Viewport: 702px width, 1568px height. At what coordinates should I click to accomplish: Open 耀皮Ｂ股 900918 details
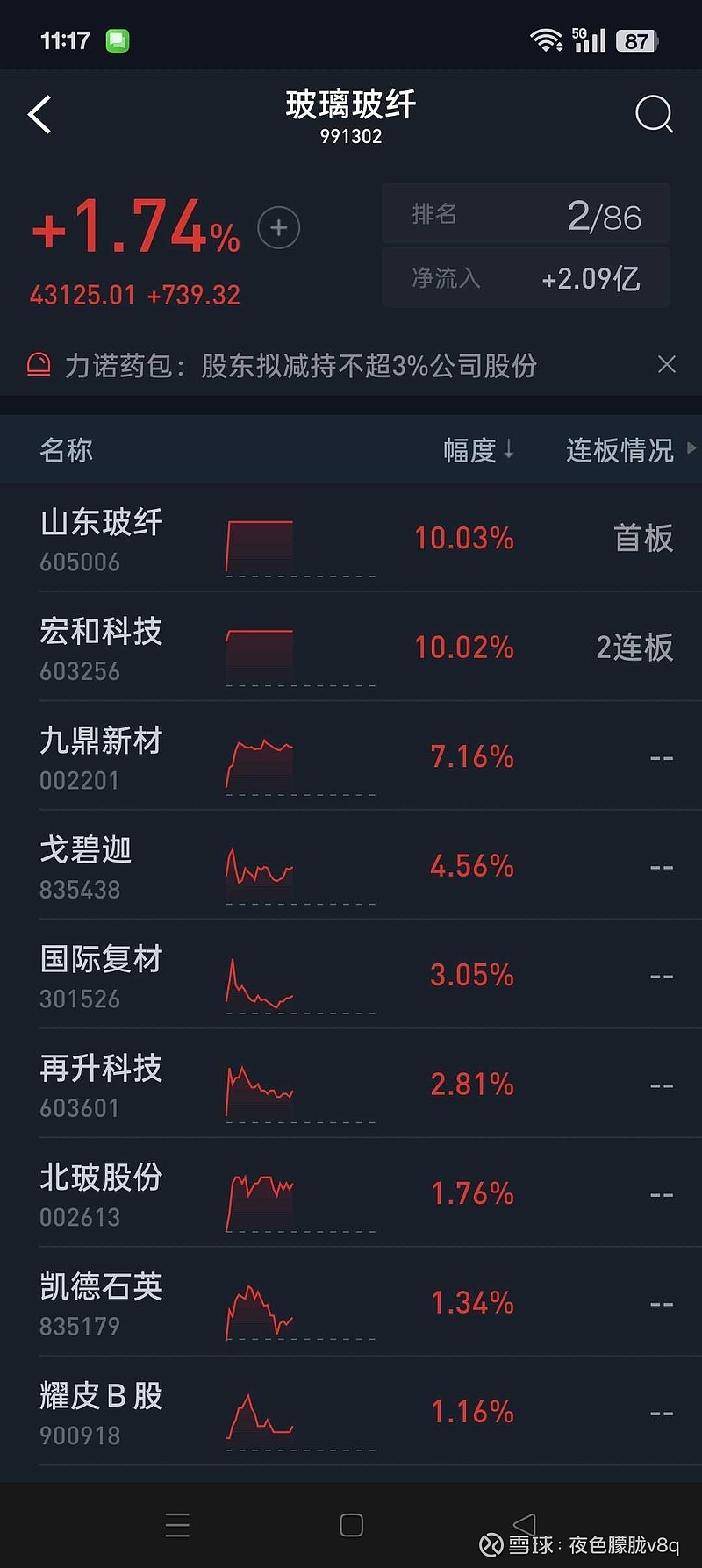pyautogui.click(x=351, y=1411)
